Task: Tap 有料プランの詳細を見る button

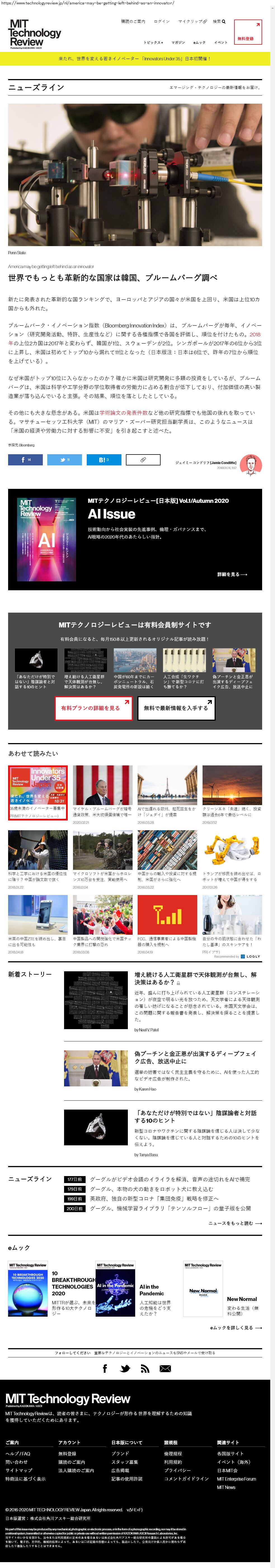Action: click(x=93, y=708)
